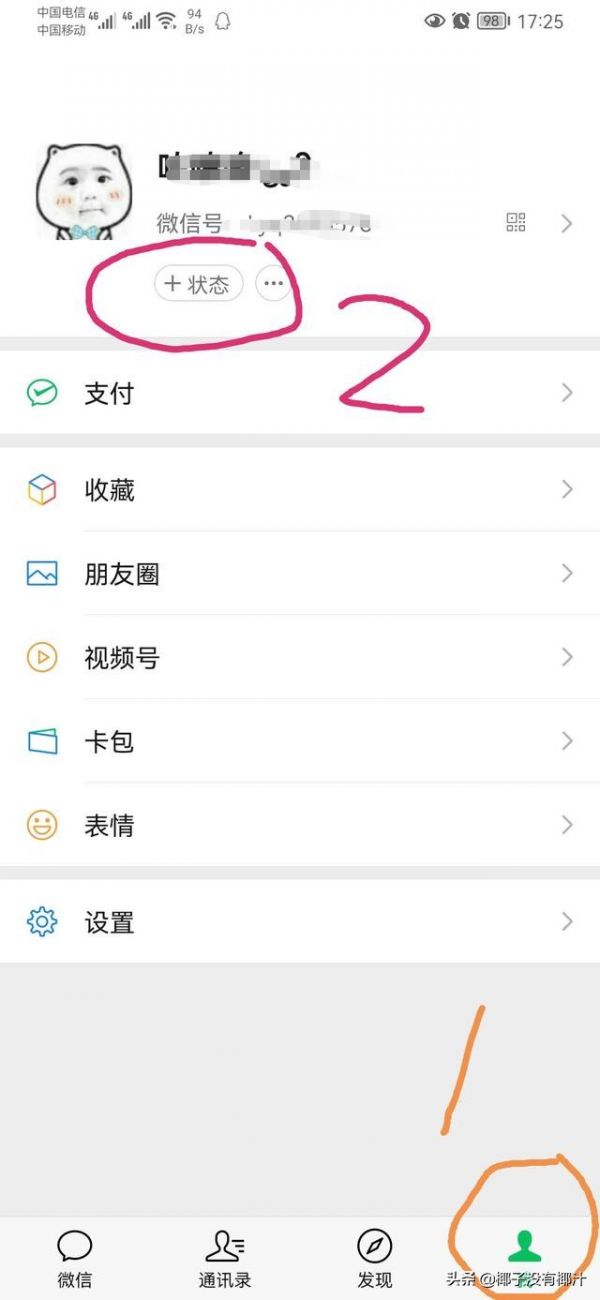Image resolution: width=600 pixels, height=1300 pixels.
Task: Open 视频号 channels
Action: click(300, 658)
